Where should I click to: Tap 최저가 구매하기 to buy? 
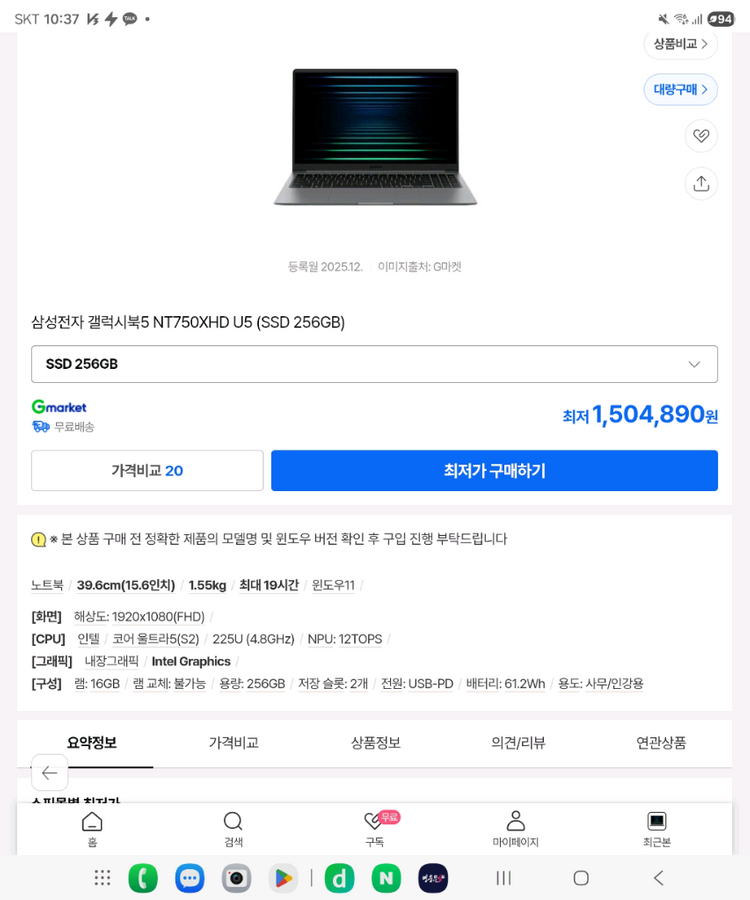pyautogui.click(x=494, y=470)
